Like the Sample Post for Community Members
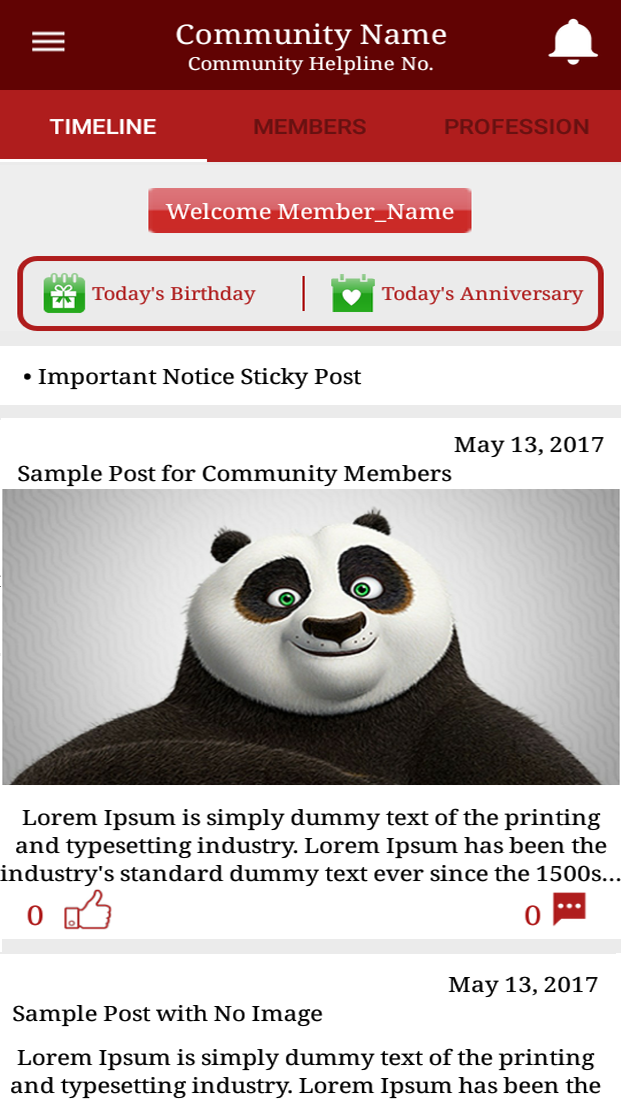The width and height of the screenshot is (621, 1104). pos(88,911)
